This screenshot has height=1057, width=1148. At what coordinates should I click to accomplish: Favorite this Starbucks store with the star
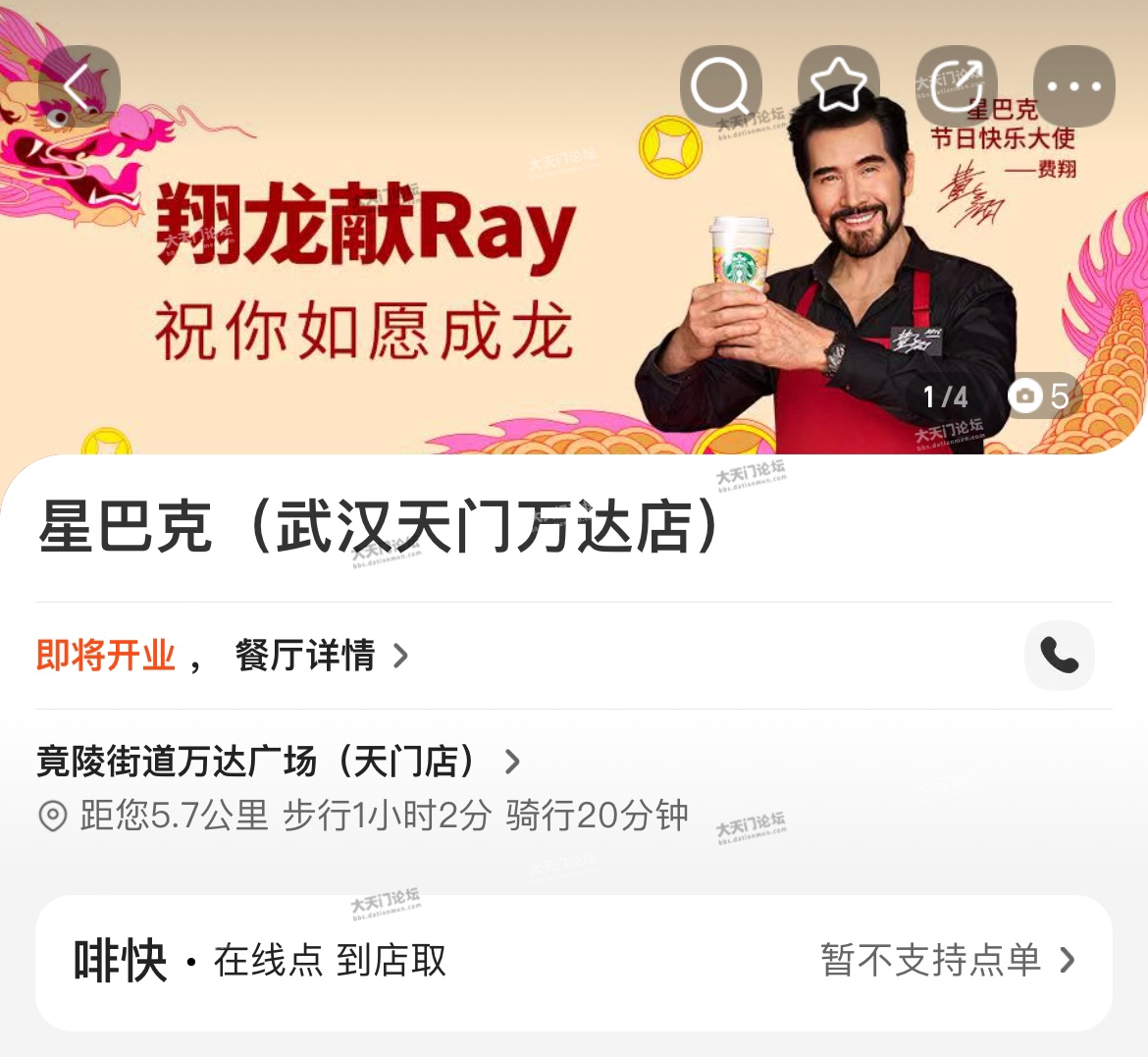(x=838, y=87)
